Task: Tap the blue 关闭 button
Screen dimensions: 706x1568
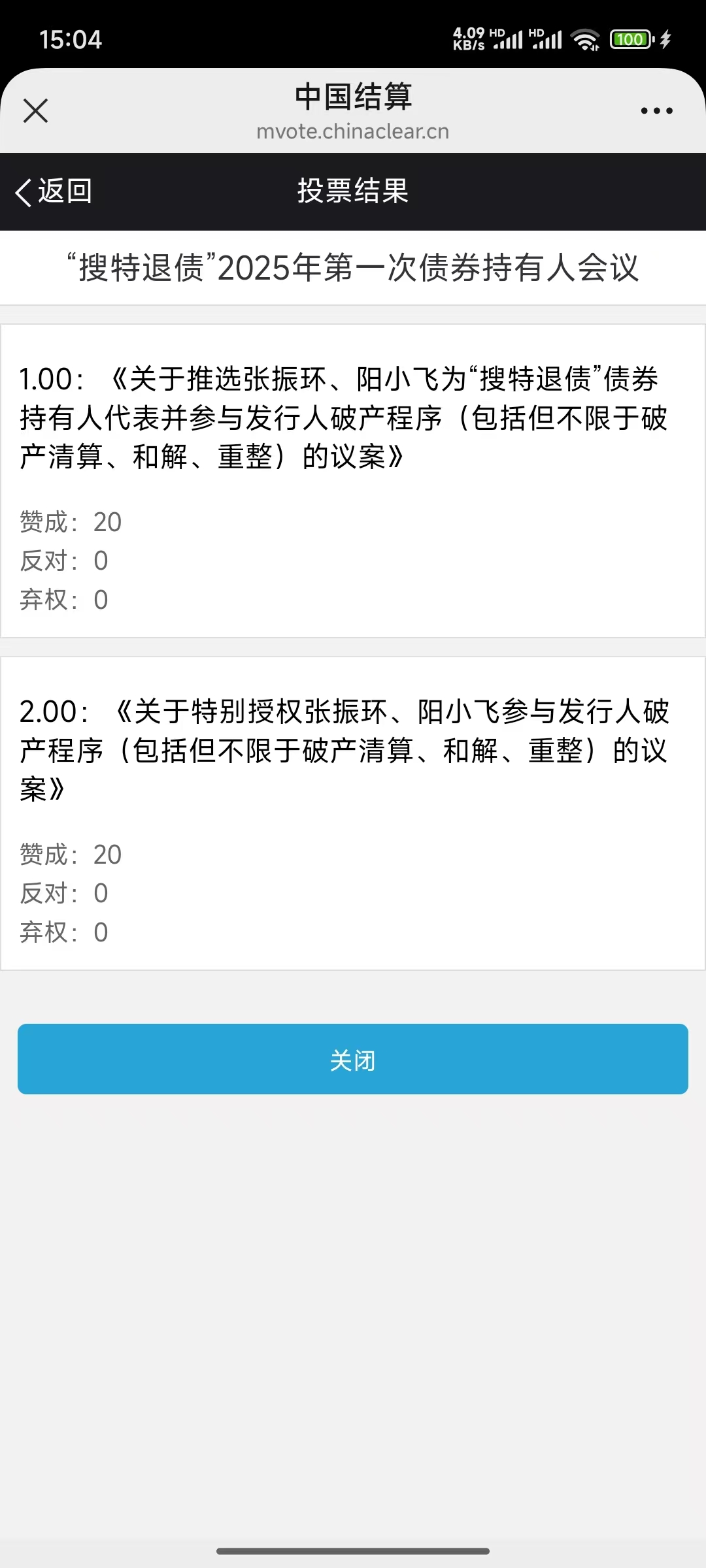Action: click(x=353, y=1059)
